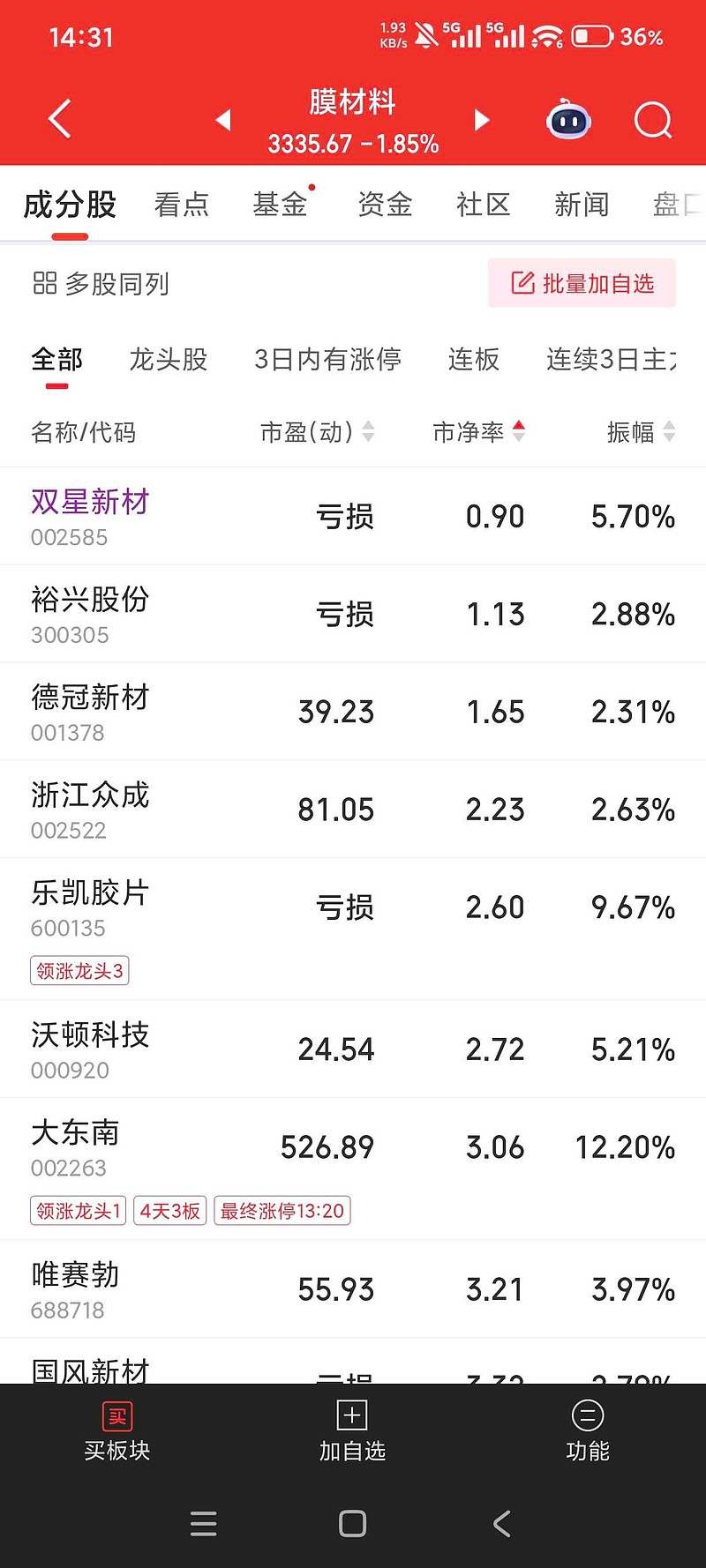Screen dimensions: 706x1568
Task: Open the 功能 menu icon
Action: coord(588,1429)
